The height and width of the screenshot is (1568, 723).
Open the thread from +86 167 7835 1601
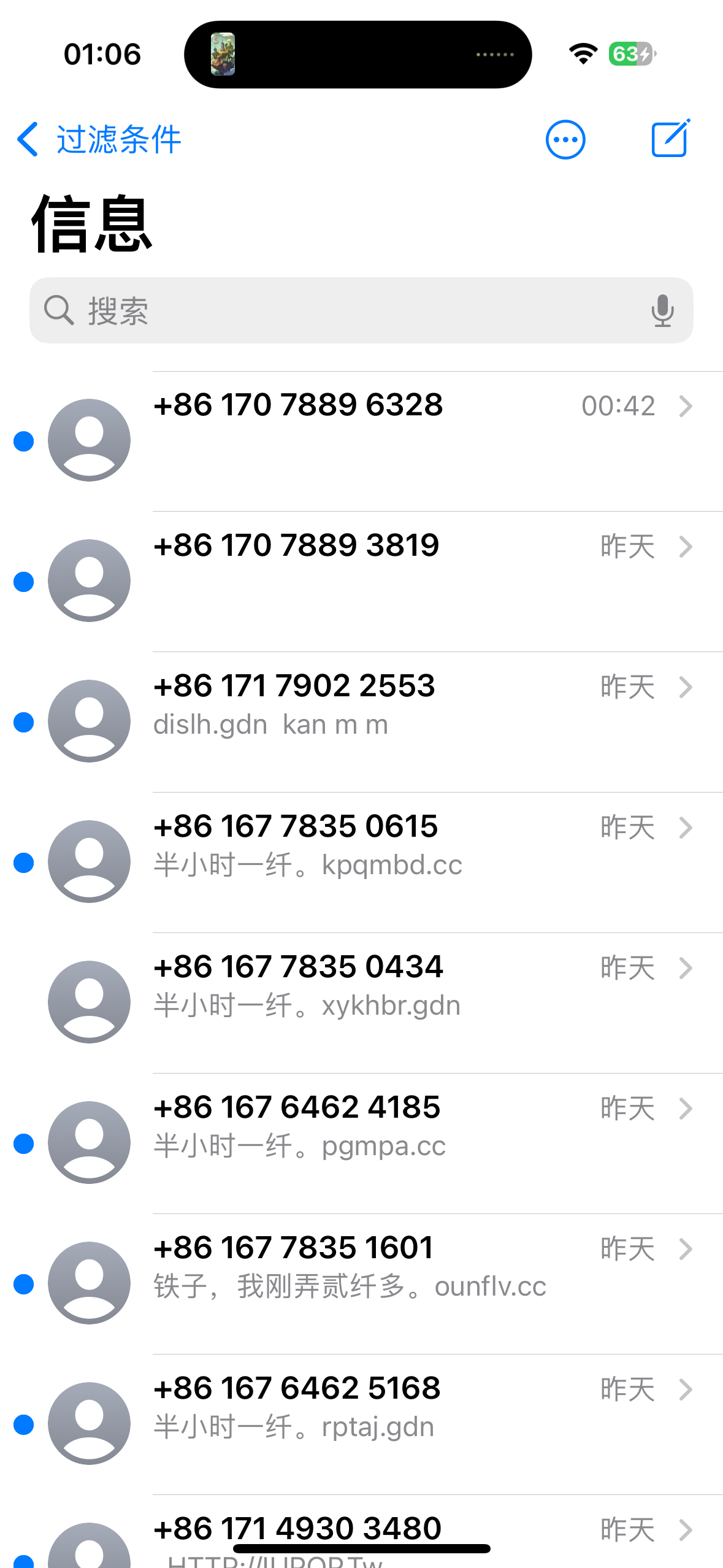coord(405,1283)
